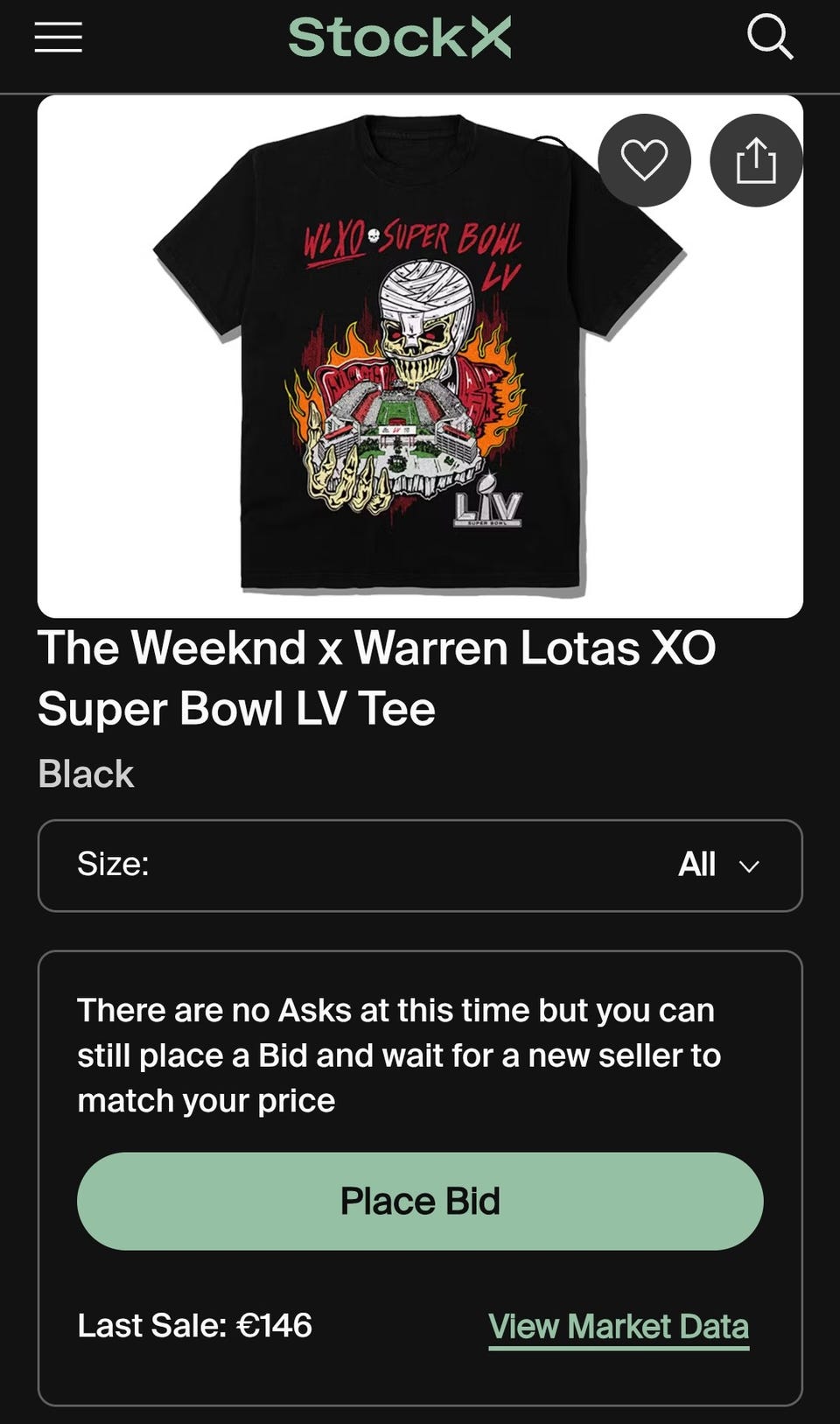Open the hamburger menu
The width and height of the screenshot is (840, 1424).
(x=58, y=38)
